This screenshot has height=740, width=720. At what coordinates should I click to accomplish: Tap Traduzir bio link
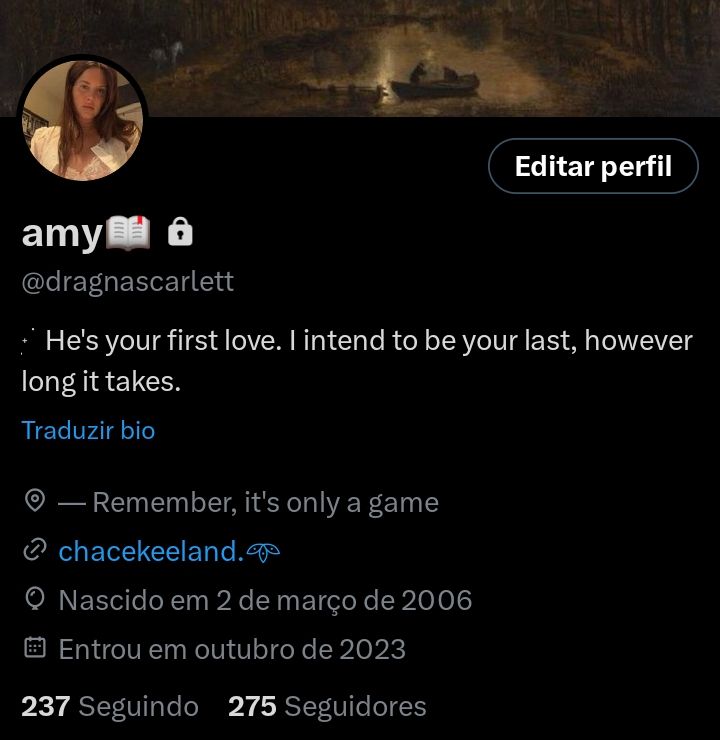click(x=88, y=430)
